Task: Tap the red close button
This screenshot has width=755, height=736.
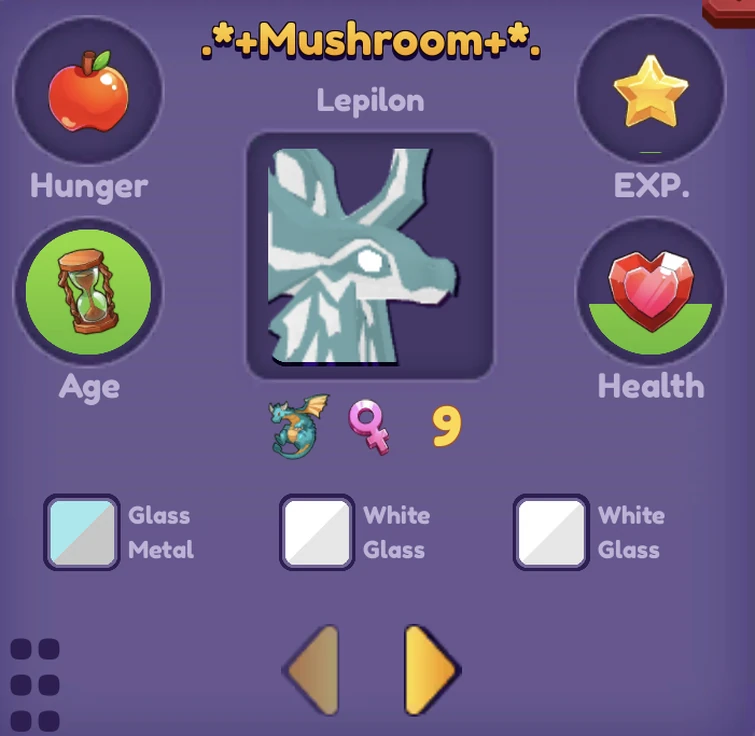Action: (732, 10)
